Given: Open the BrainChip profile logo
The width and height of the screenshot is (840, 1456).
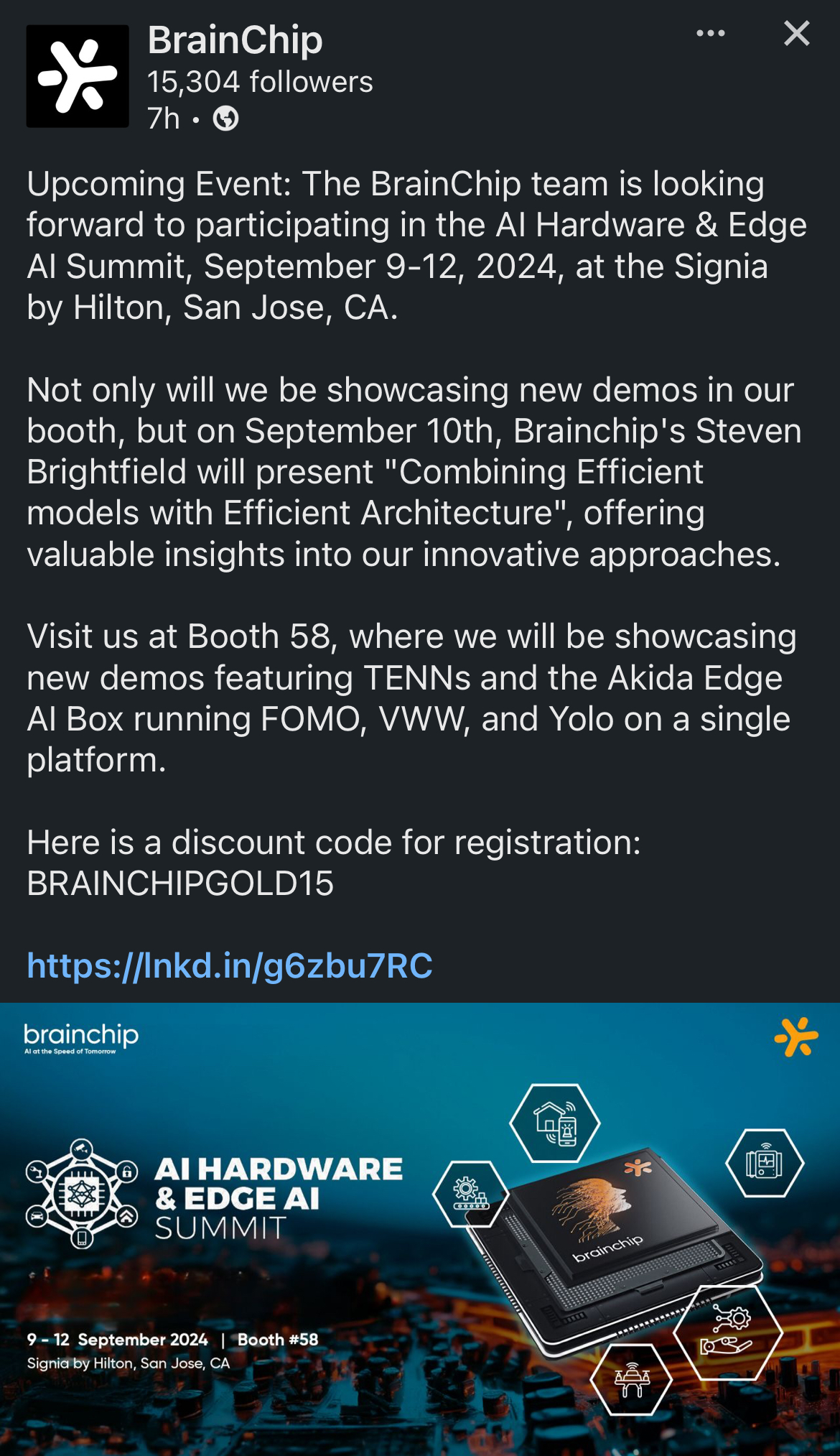Looking at the screenshot, I should pos(78,76).
